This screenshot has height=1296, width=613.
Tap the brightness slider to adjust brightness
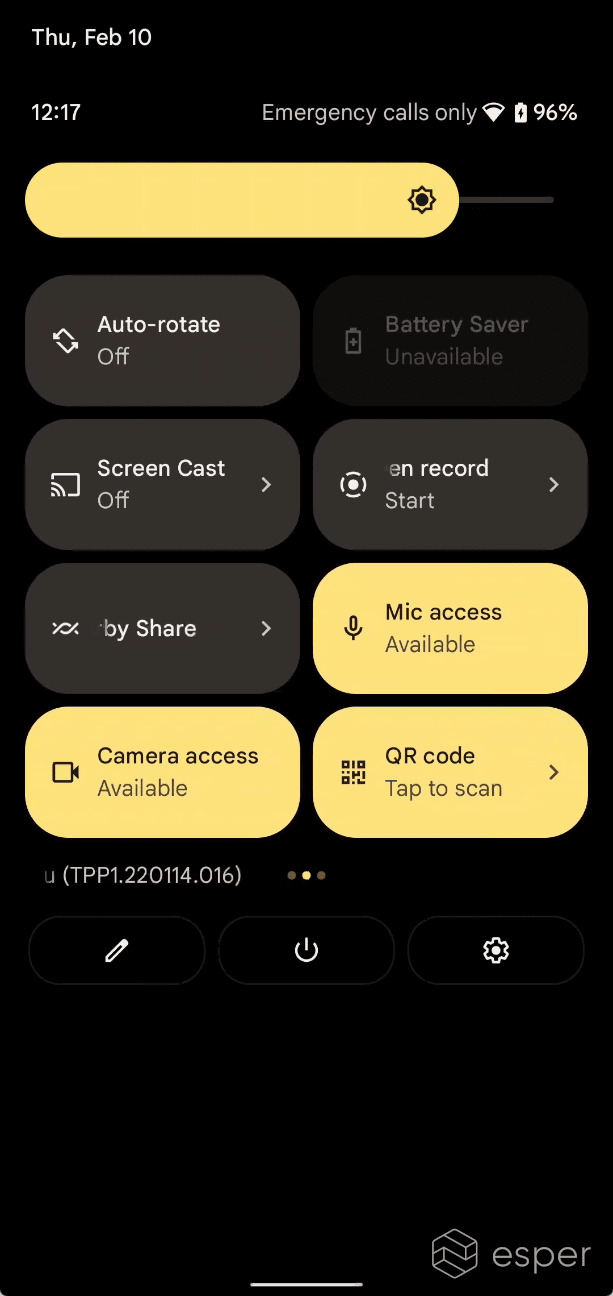coord(290,200)
